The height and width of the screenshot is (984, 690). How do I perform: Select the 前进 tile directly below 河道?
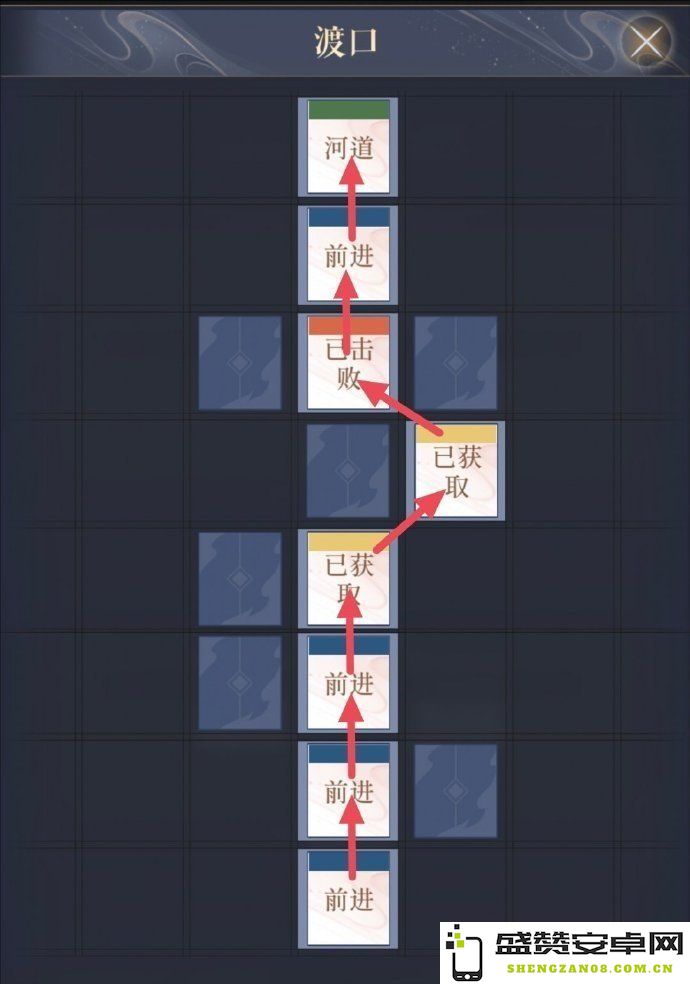(x=348, y=254)
